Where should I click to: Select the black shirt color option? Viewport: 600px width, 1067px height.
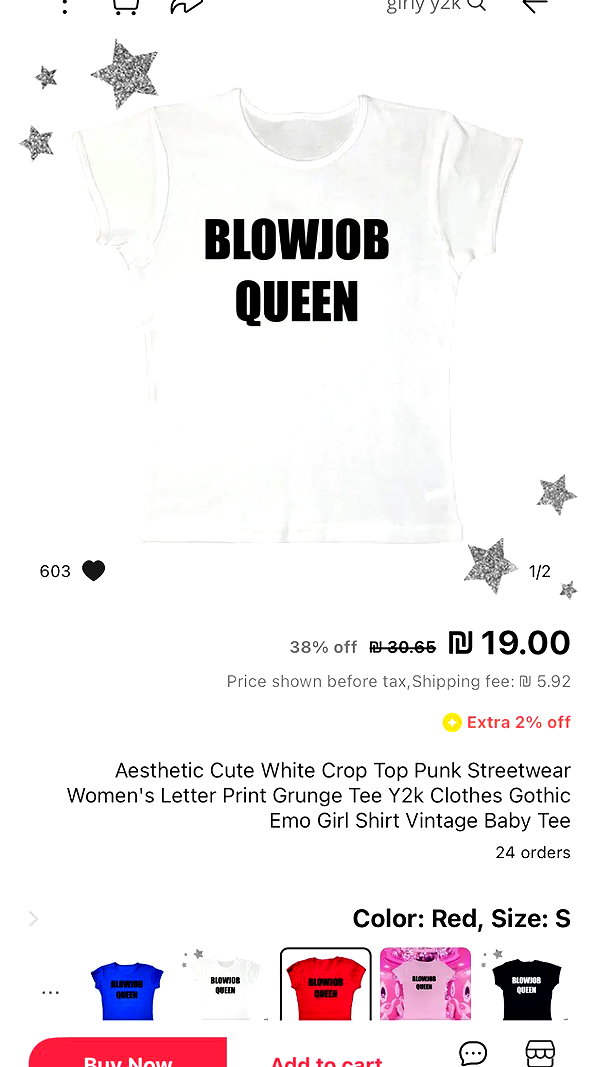coord(525,985)
